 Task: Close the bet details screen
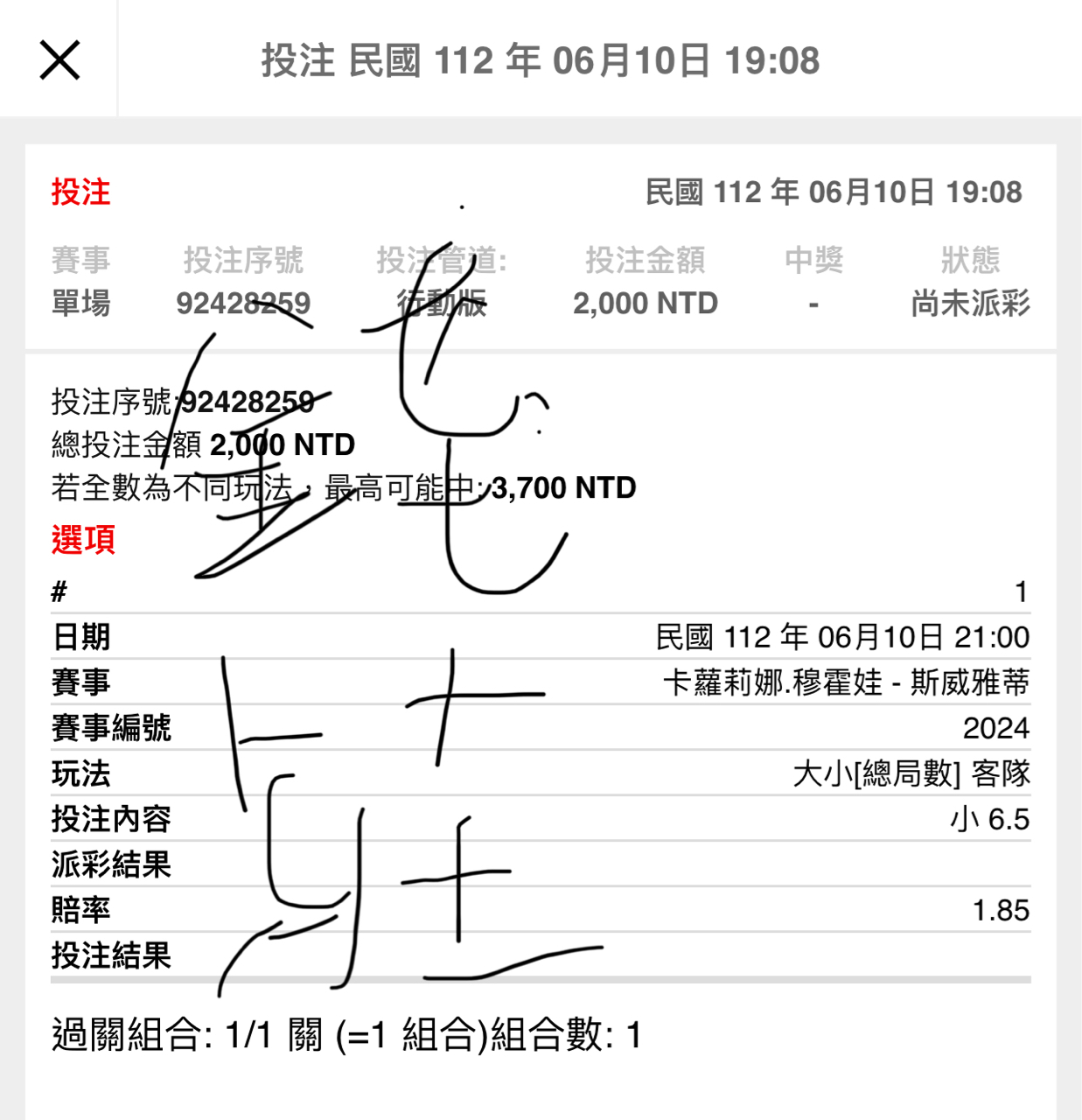tap(59, 59)
